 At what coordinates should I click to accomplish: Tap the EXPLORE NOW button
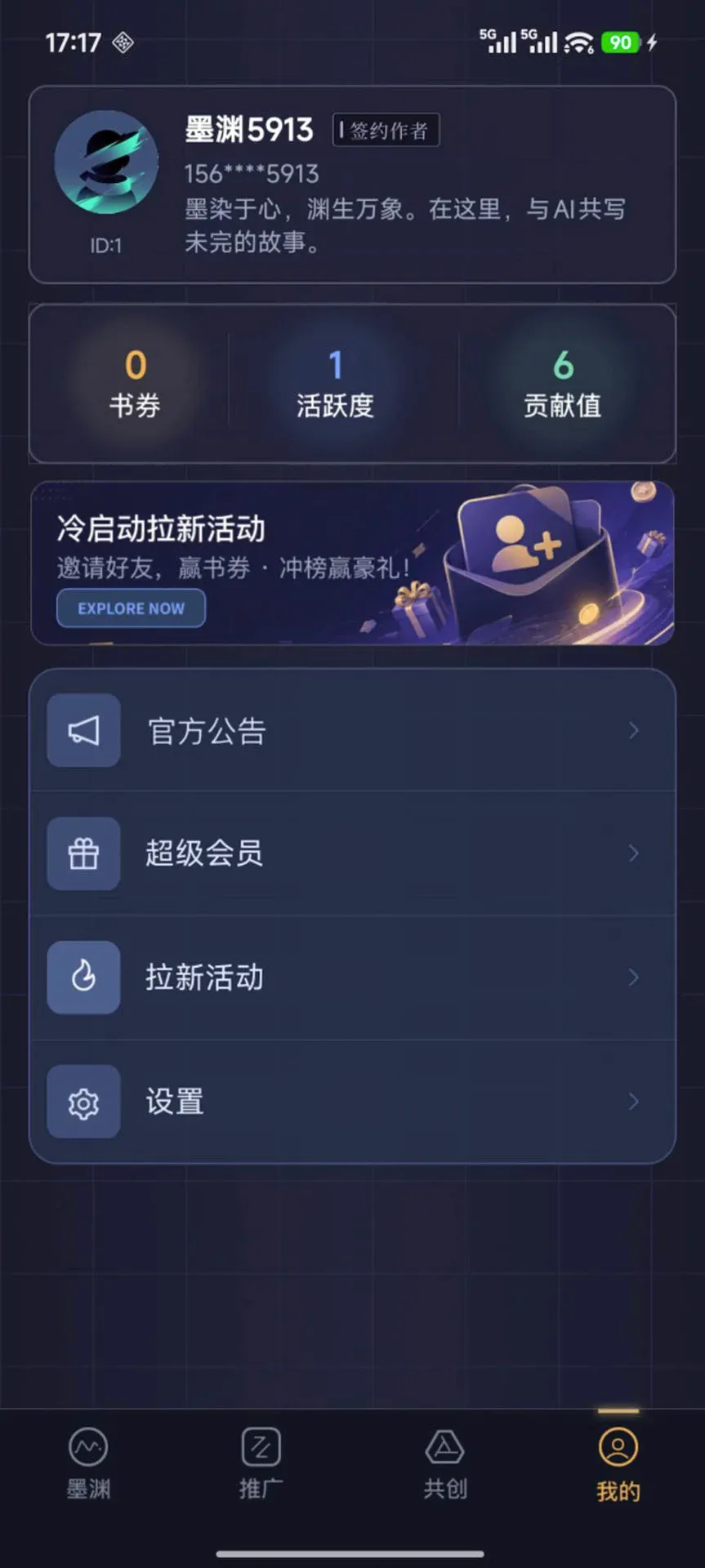pyautogui.click(x=131, y=608)
